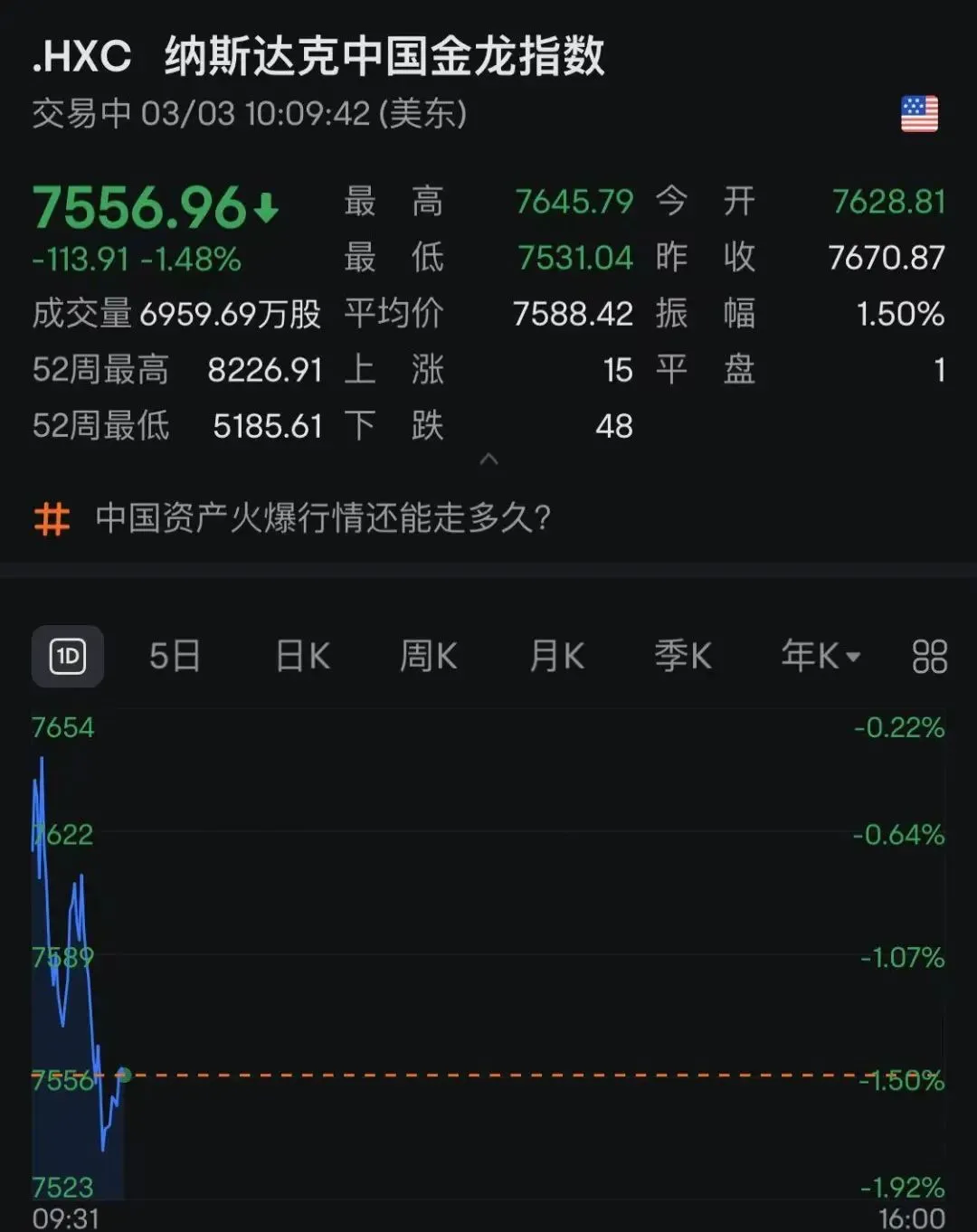Collapse the quote details panel
The width and height of the screenshot is (977, 1232).
tap(488, 460)
